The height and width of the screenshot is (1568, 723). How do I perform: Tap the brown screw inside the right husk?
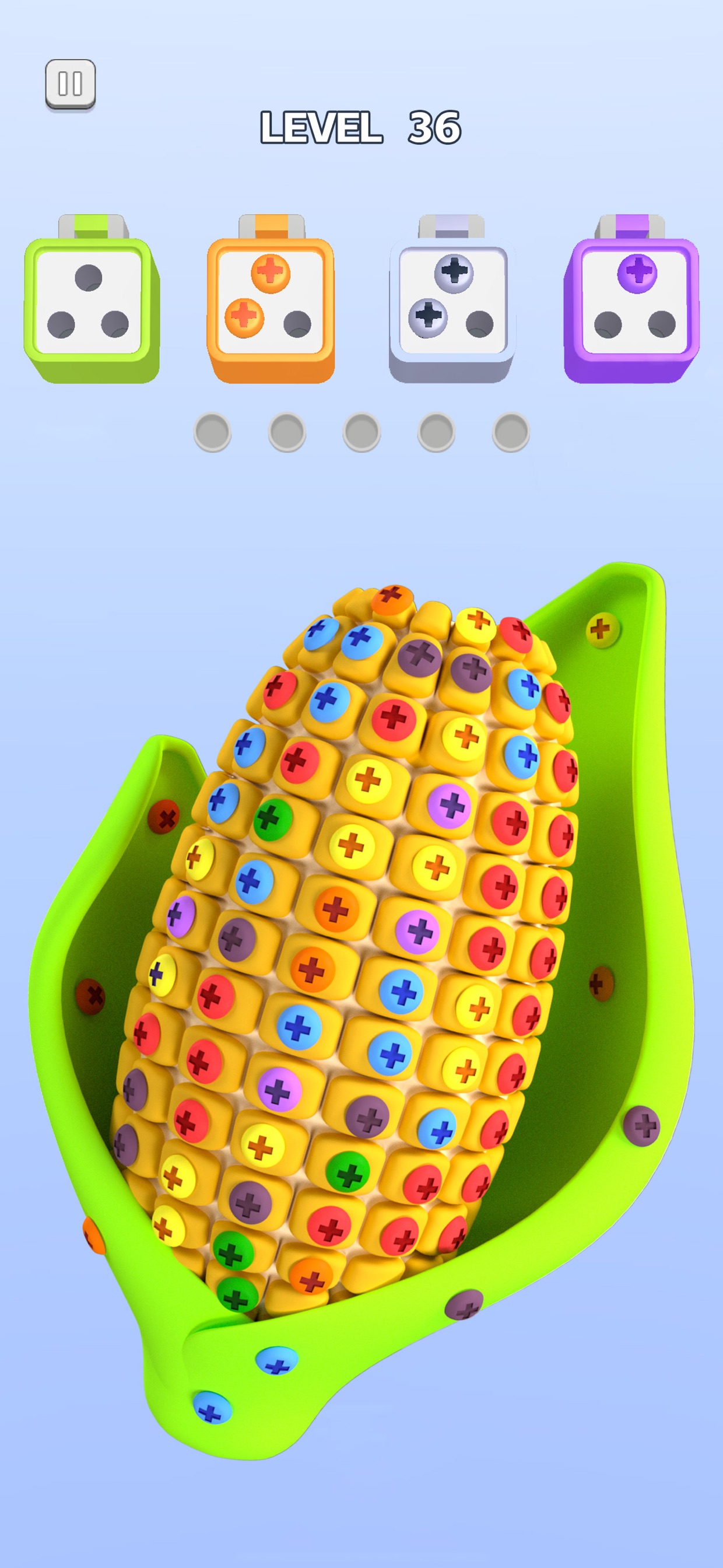pyautogui.click(x=601, y=982)
